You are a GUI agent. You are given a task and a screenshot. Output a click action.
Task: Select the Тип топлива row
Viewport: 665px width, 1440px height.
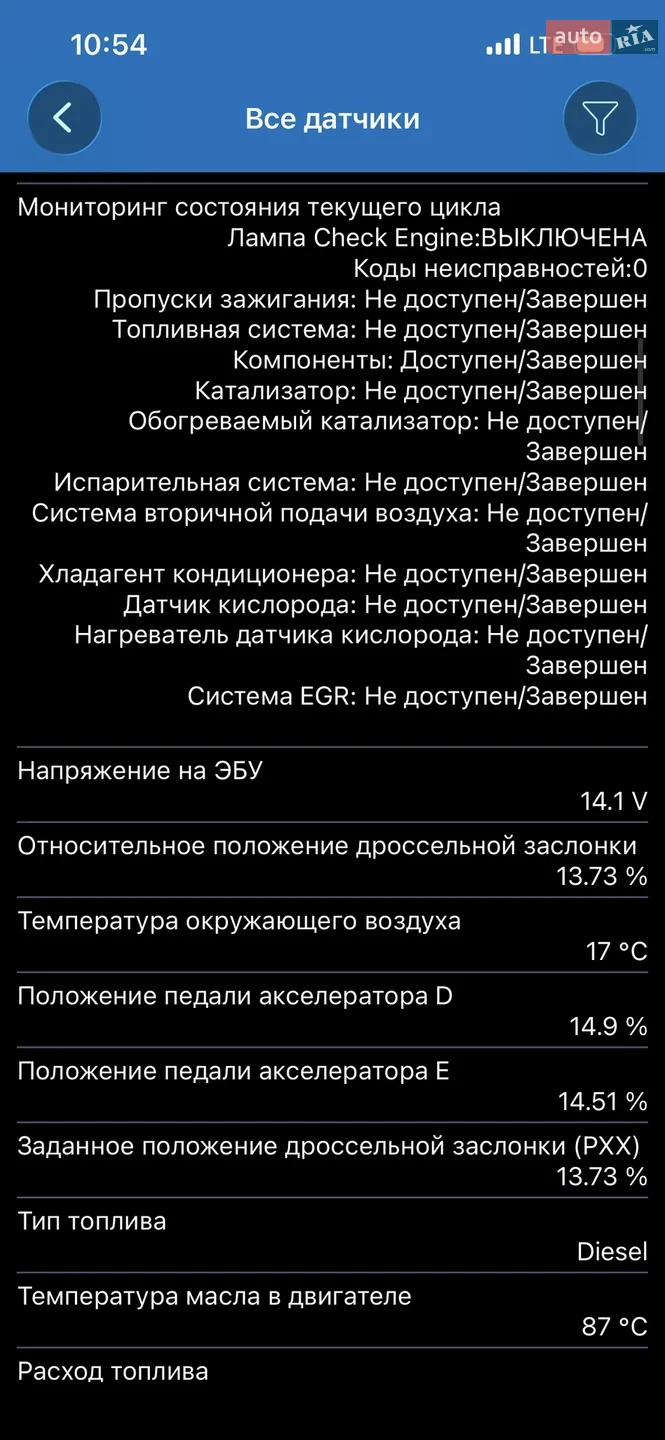(332, 1235)
